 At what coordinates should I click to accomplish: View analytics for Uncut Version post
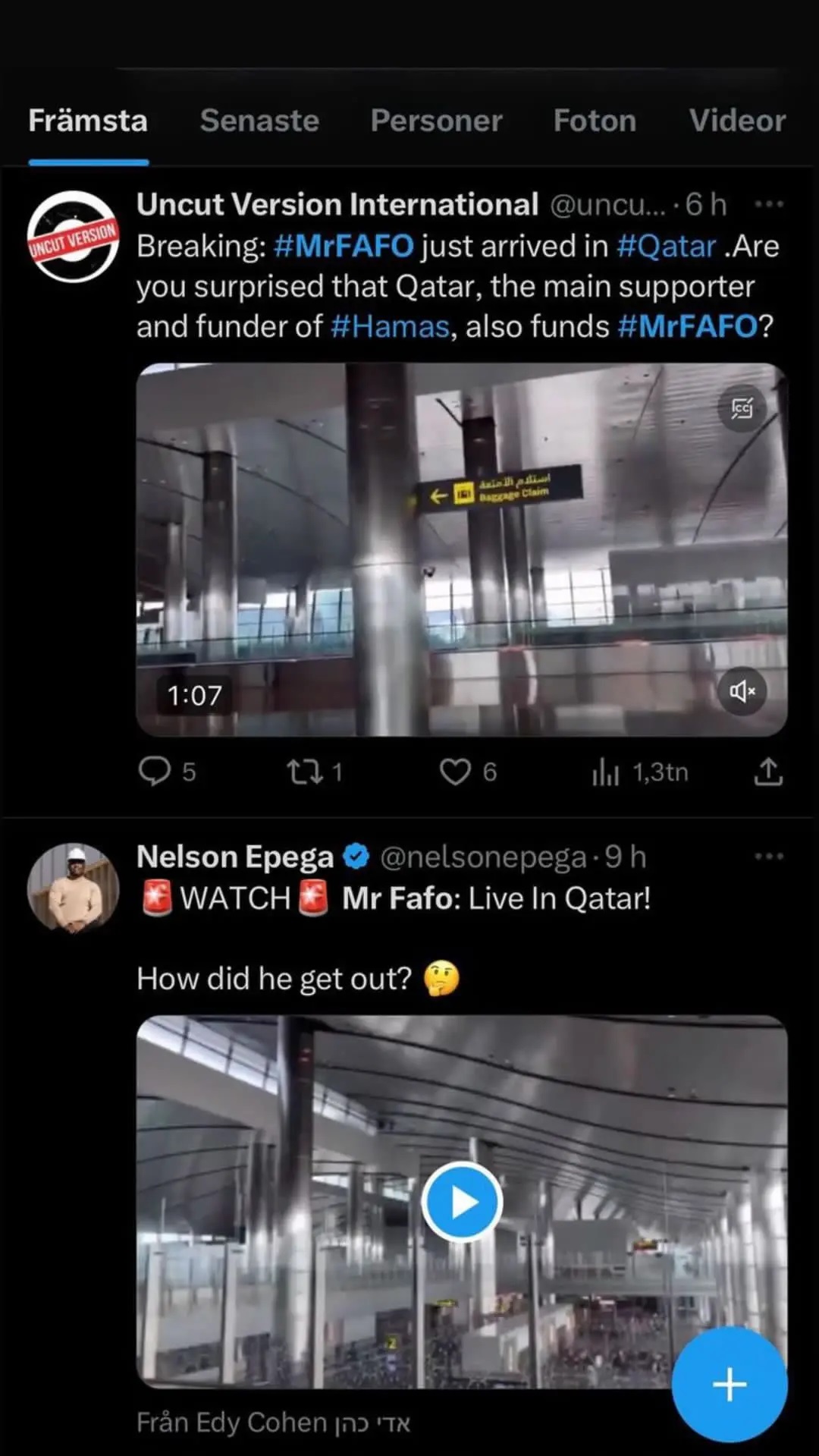[605, 772]
